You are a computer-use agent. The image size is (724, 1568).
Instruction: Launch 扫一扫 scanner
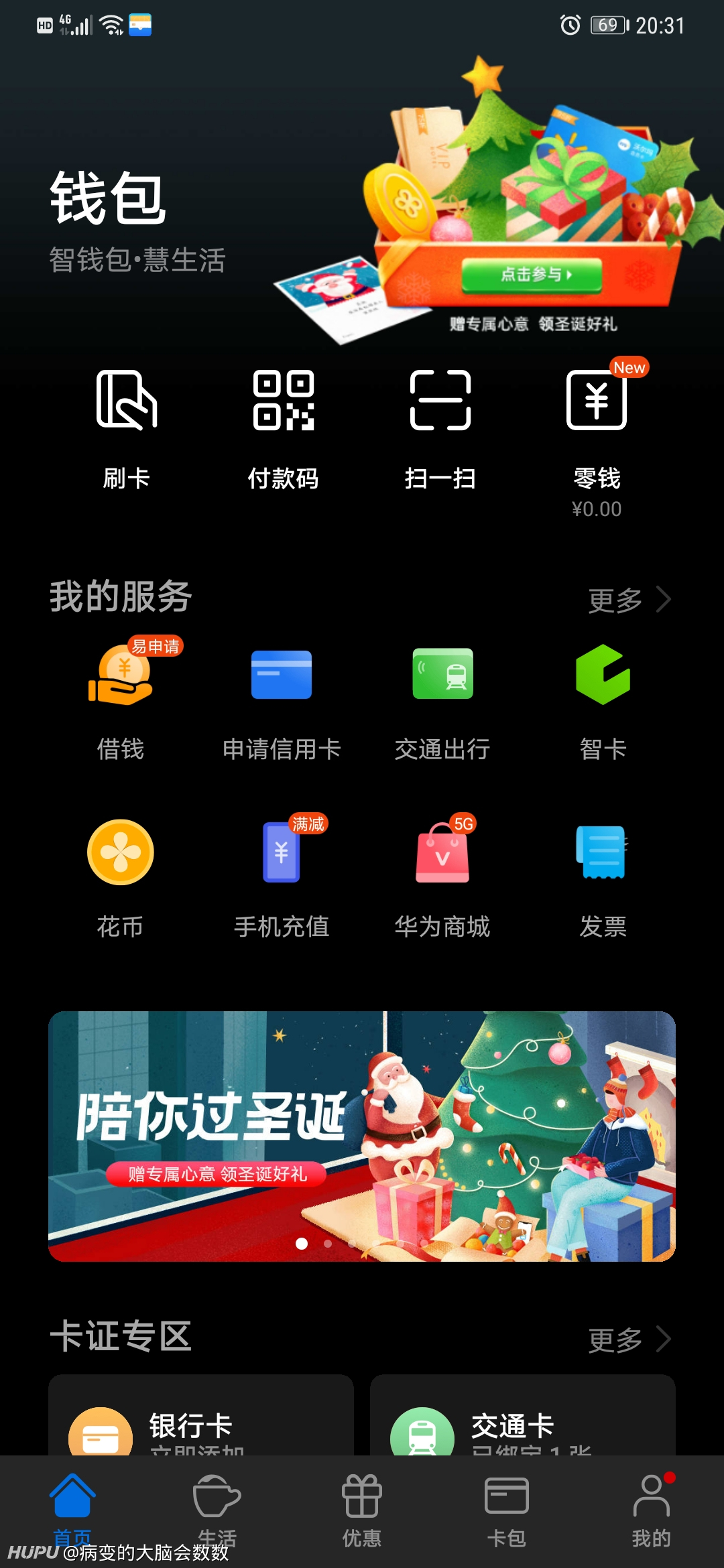(x=440, y=430)
